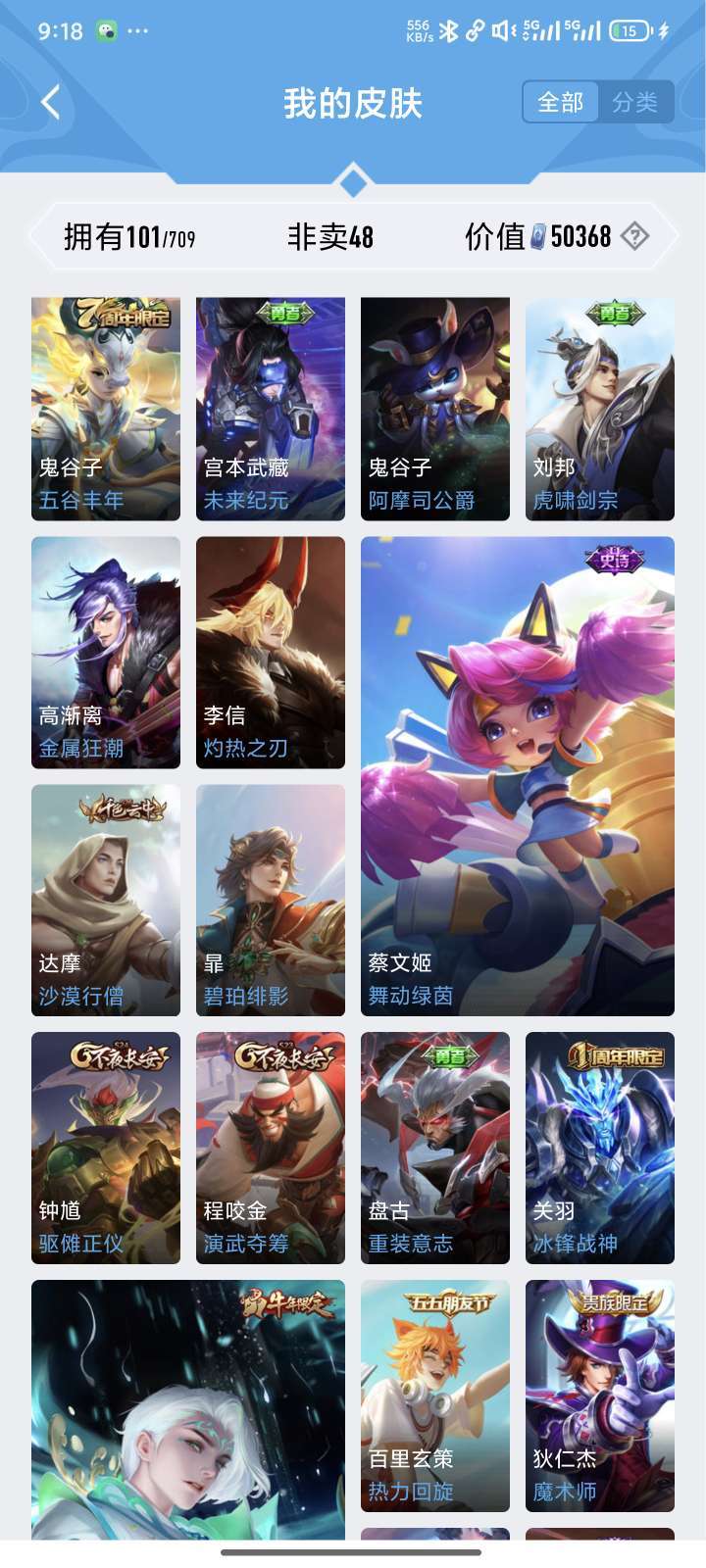Open the 关羽 冰锋战神 skin
This screenshot has width=706, height=1568.
(600, 1148)
